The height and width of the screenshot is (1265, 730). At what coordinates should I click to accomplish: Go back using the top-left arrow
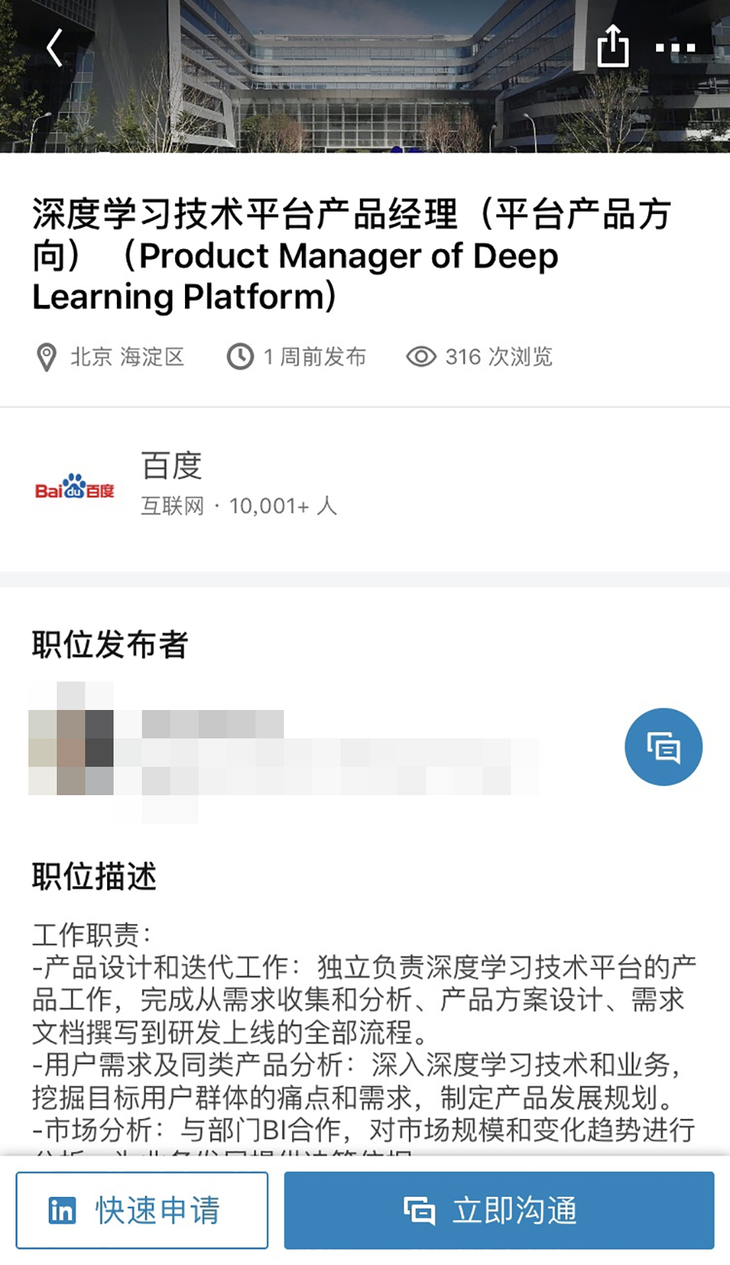tap(55, 47)
